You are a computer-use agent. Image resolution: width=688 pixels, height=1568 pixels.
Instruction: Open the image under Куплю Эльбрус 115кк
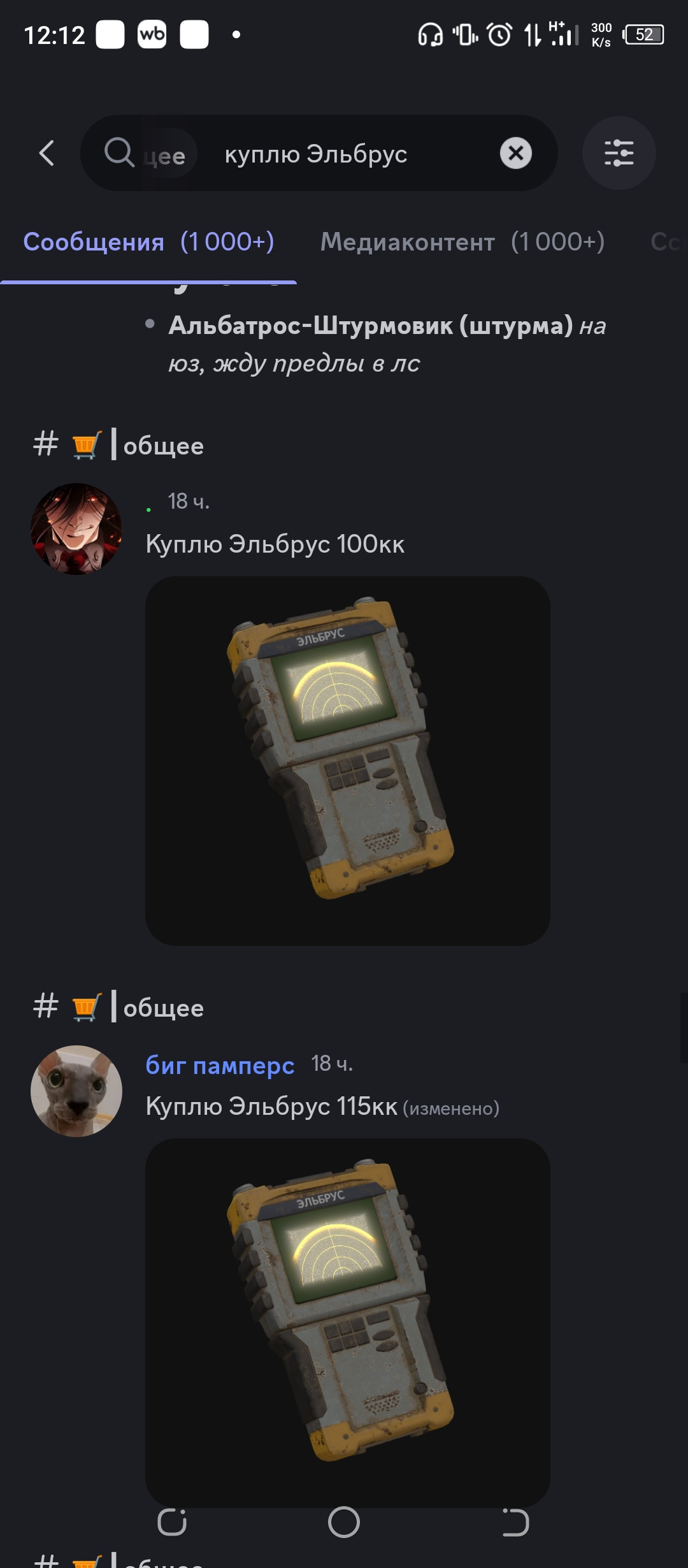(347, 1319)
